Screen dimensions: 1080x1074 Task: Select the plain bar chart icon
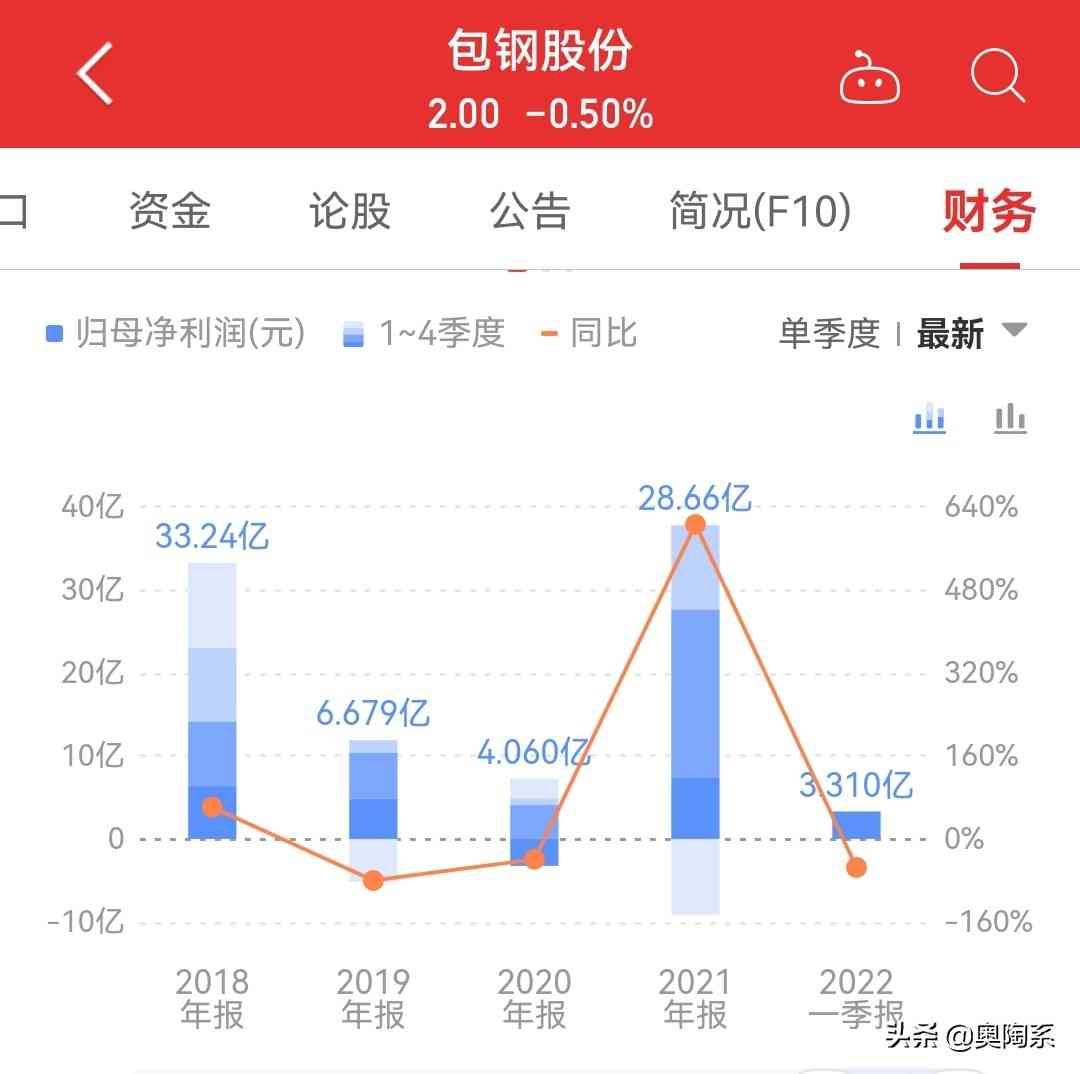click(1010, 417)
